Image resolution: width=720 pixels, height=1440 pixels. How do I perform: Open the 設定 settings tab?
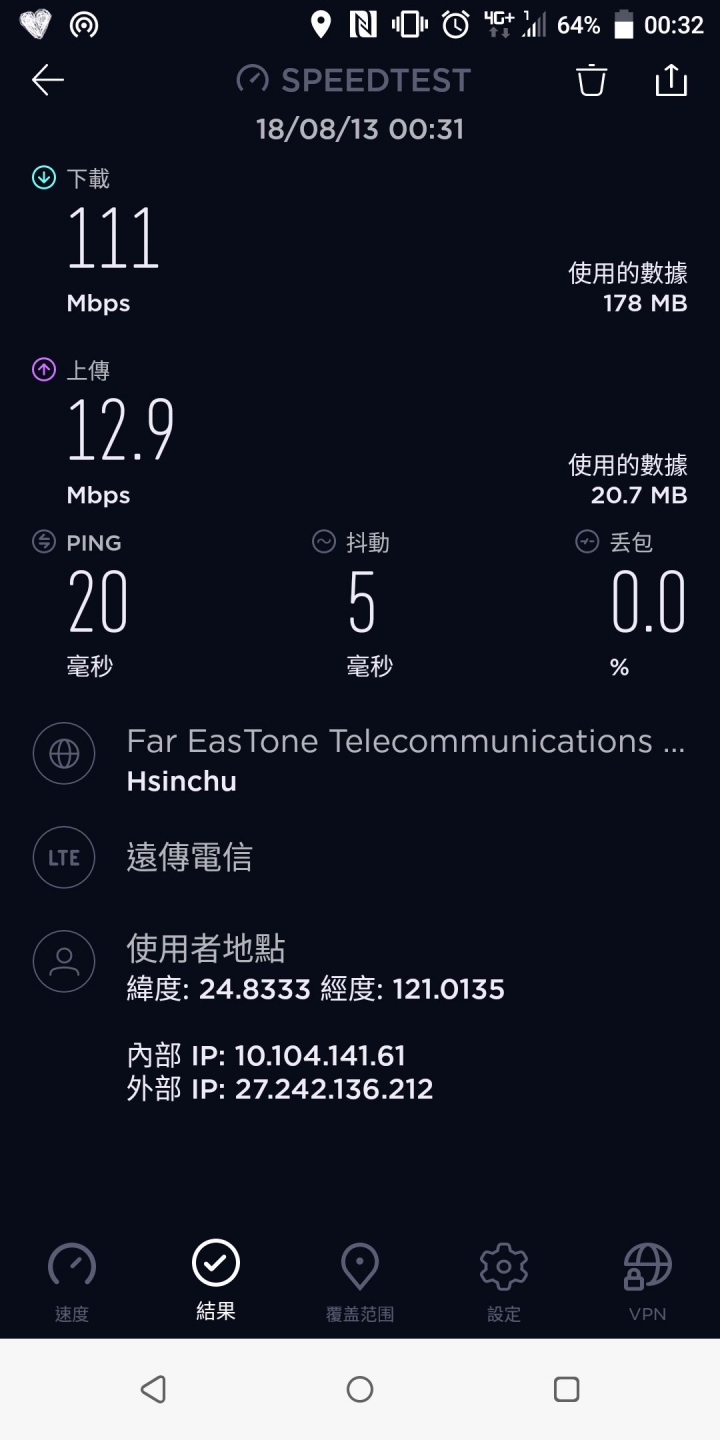coord(504,1283)
